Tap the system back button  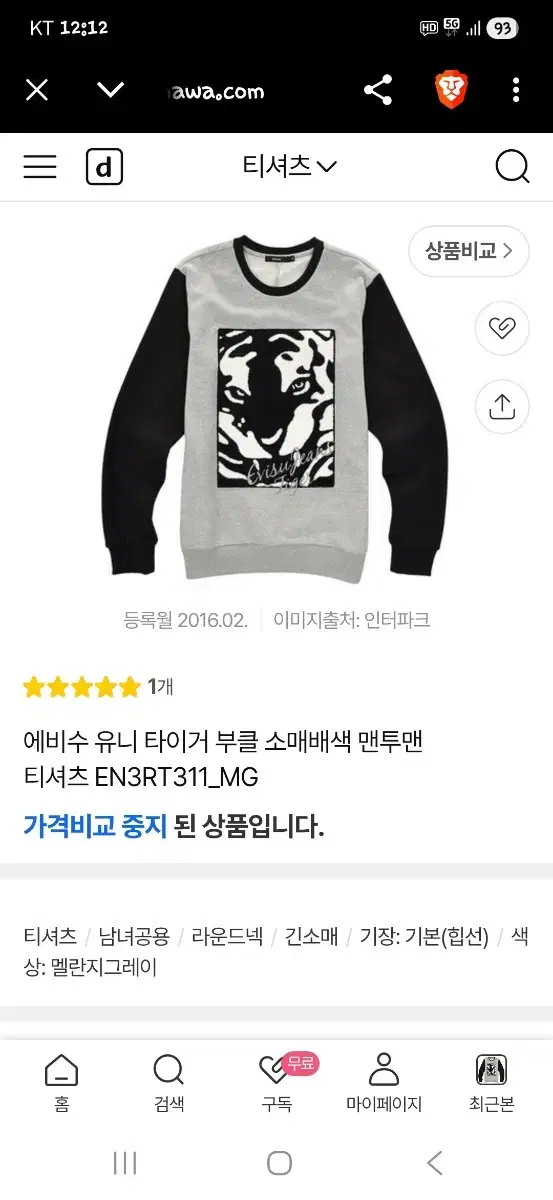point(434,1163)
